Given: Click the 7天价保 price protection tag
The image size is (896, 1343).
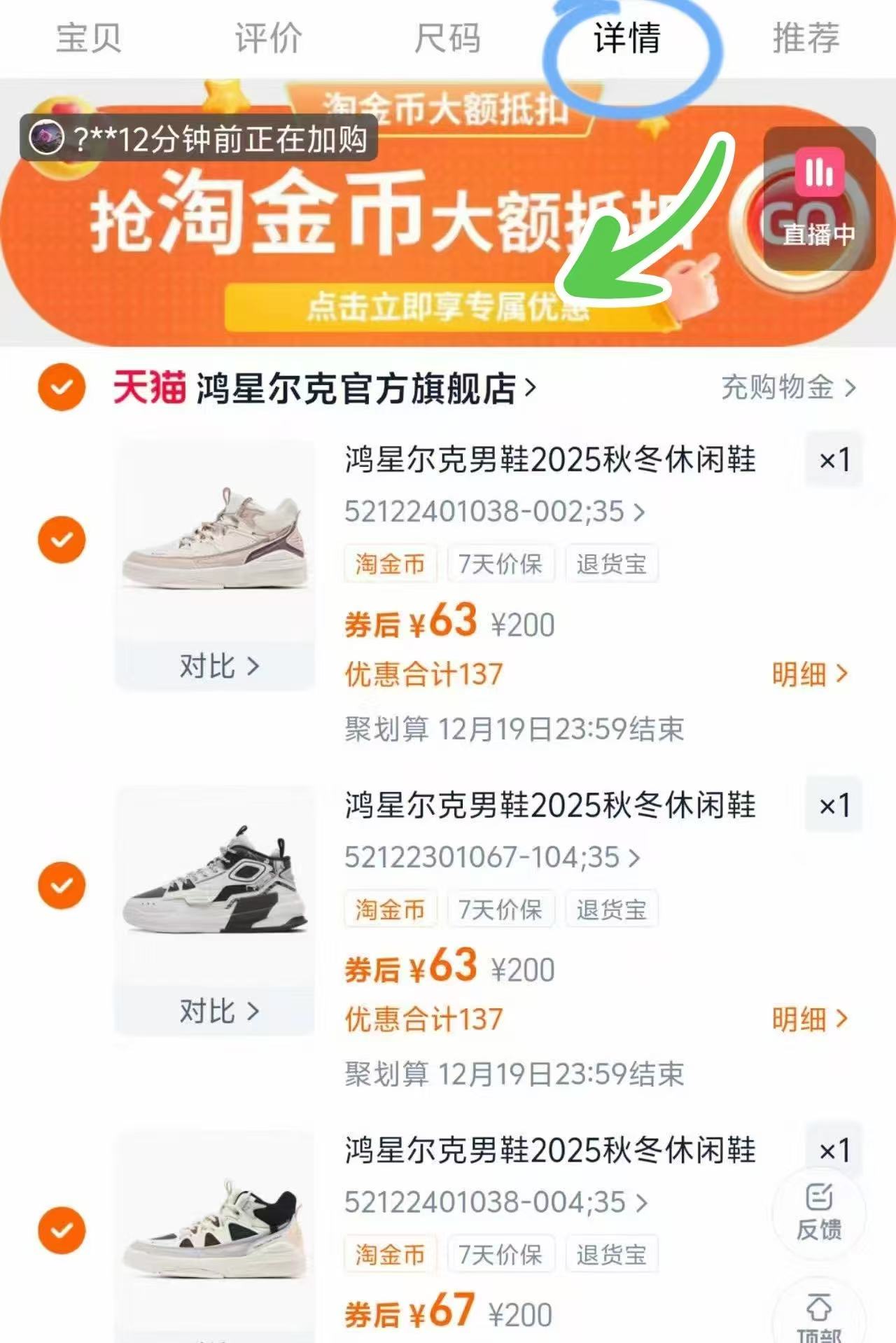Looking at the screenshot, I should point(500,564).
